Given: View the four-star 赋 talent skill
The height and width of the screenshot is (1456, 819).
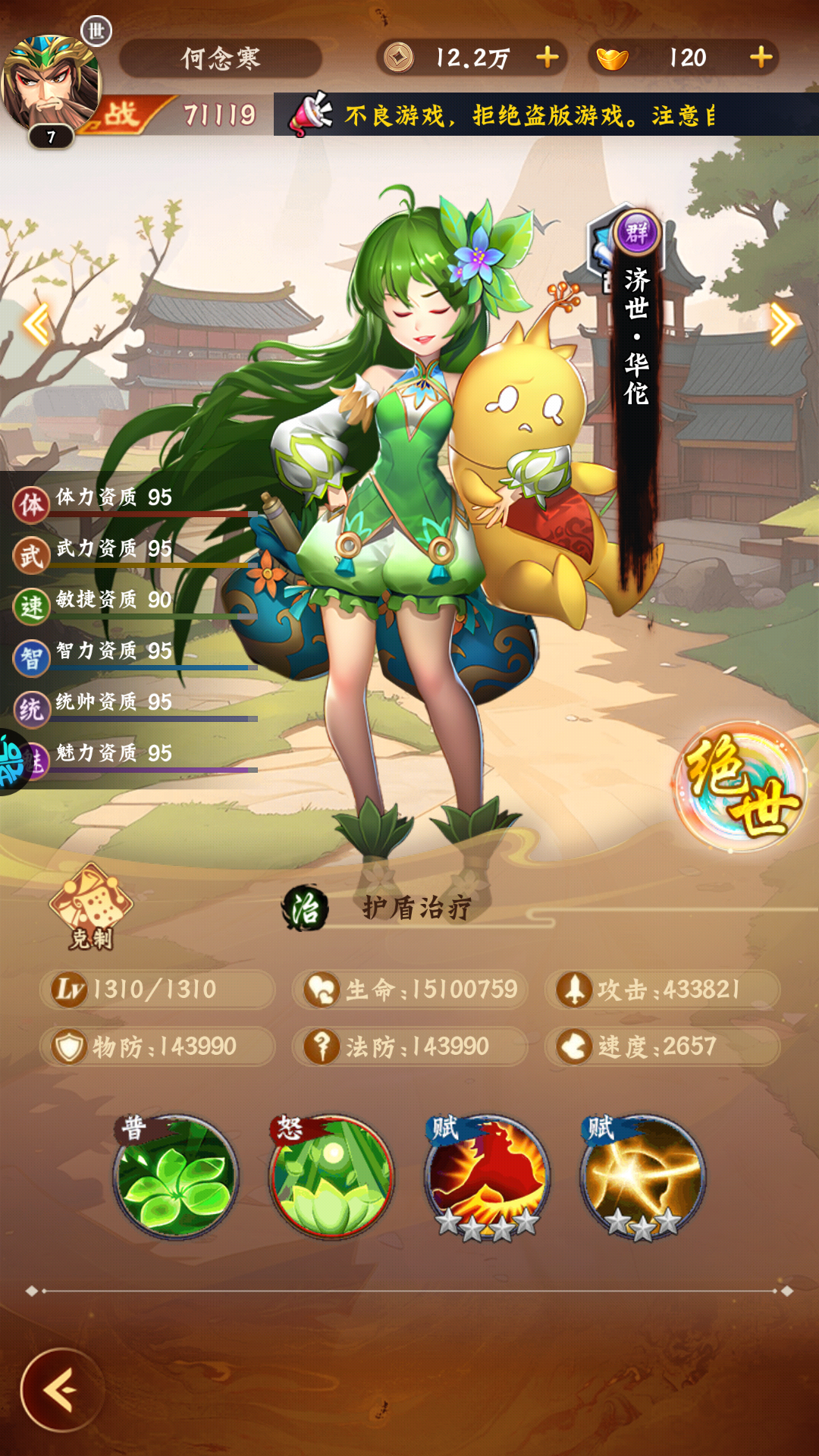Looking at the screenshot, I should point(488,1177).
